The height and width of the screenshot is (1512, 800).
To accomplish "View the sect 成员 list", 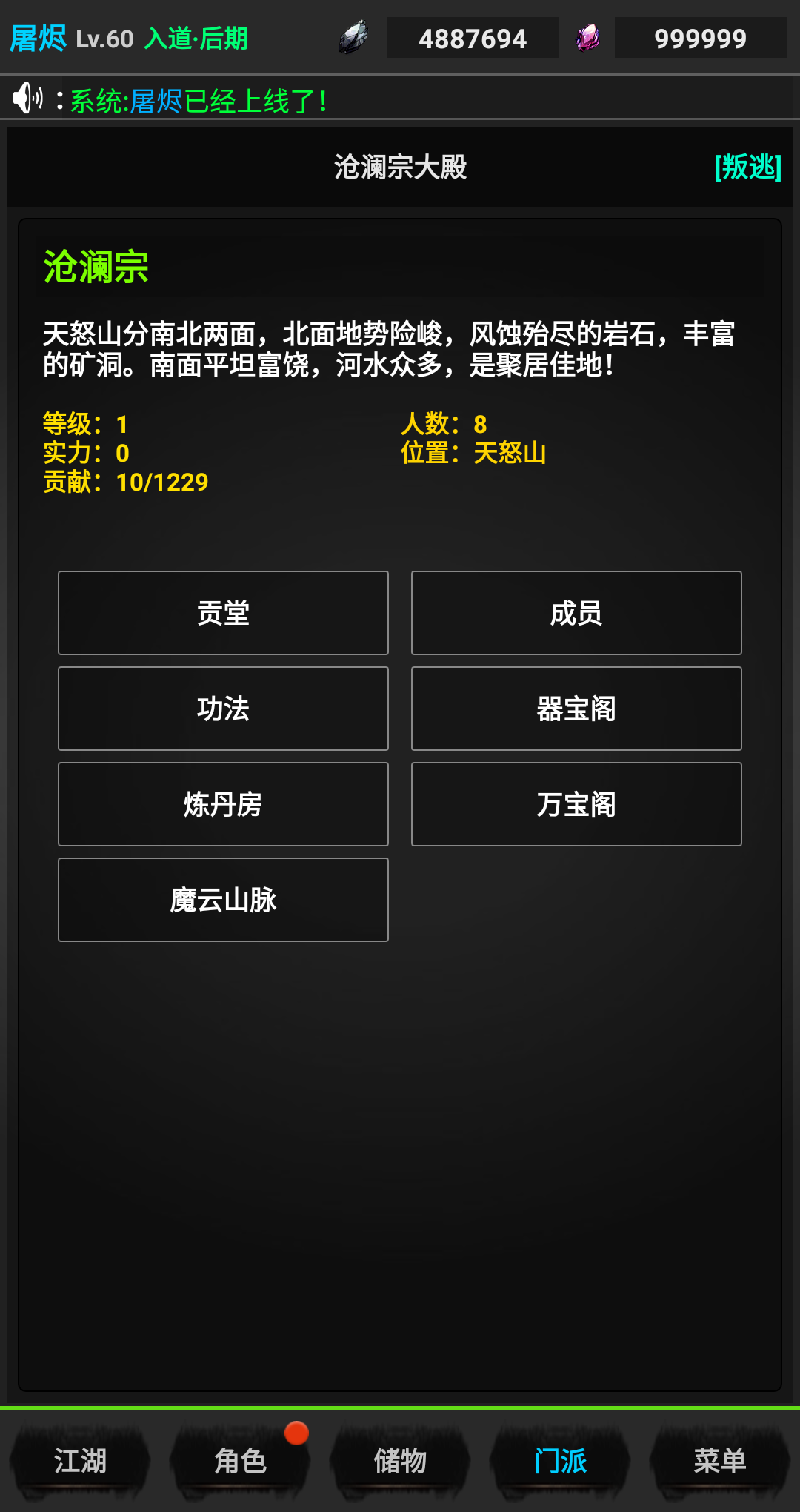I will tap(576, 613).
